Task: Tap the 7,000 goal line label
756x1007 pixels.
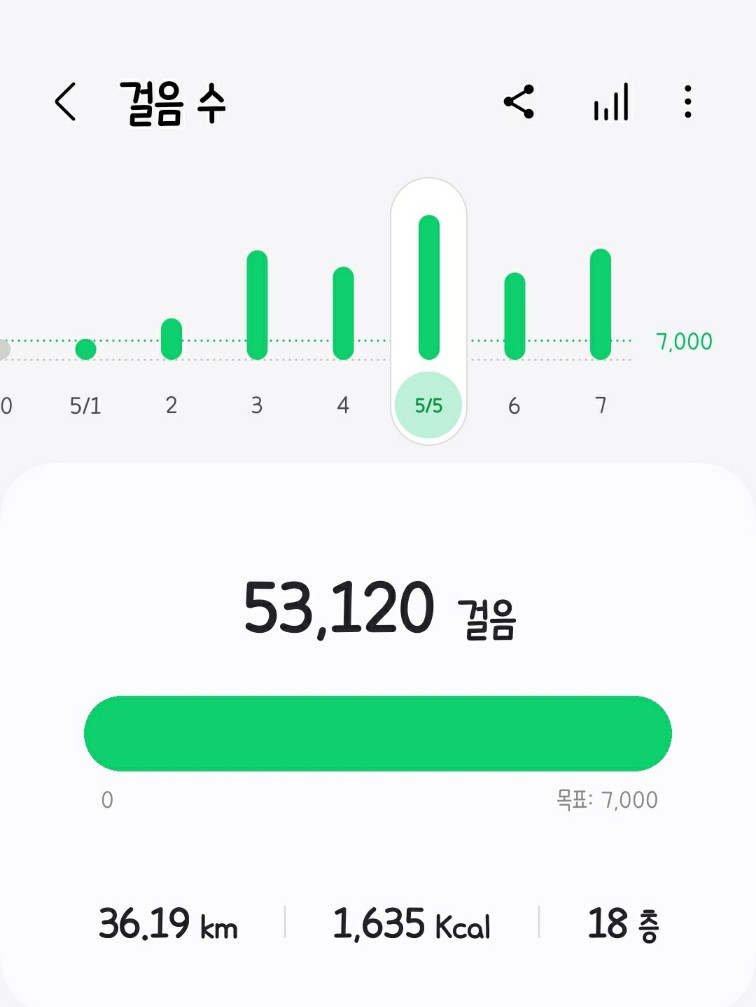Action: [683, 341]
